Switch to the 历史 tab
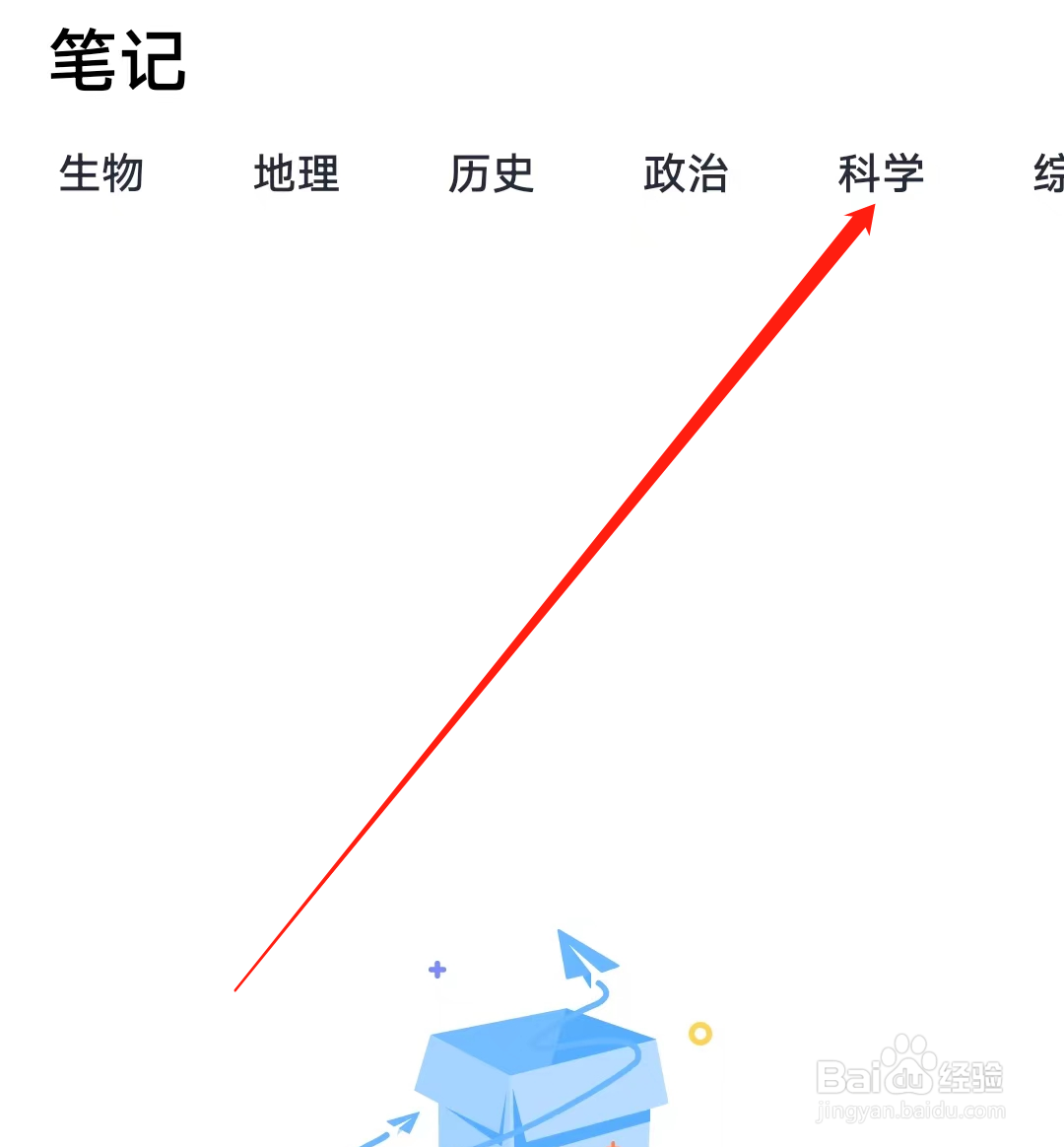This screenshot has width=1064, height=1147. 493,175
